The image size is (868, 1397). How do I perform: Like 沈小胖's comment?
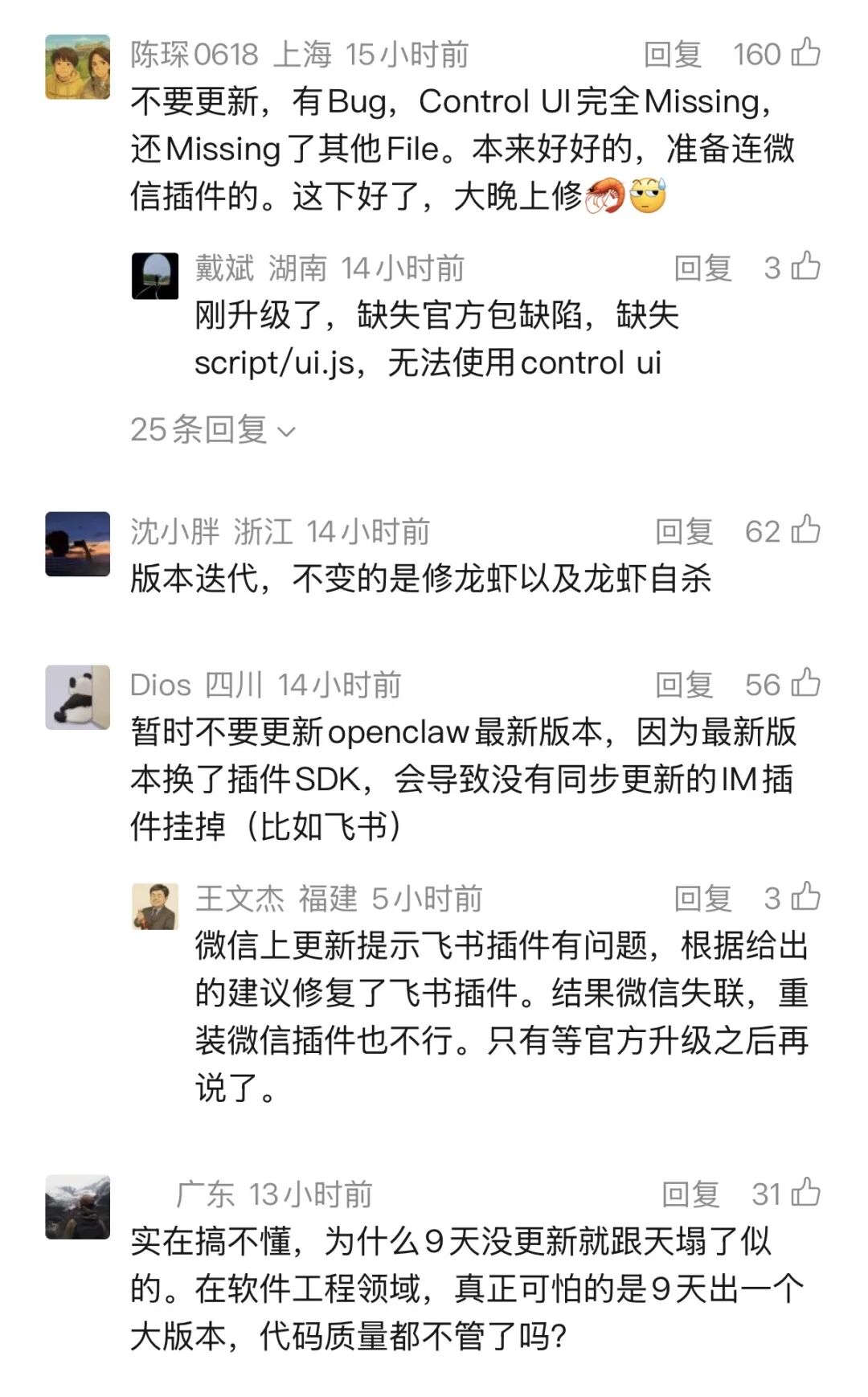[805, 531]
